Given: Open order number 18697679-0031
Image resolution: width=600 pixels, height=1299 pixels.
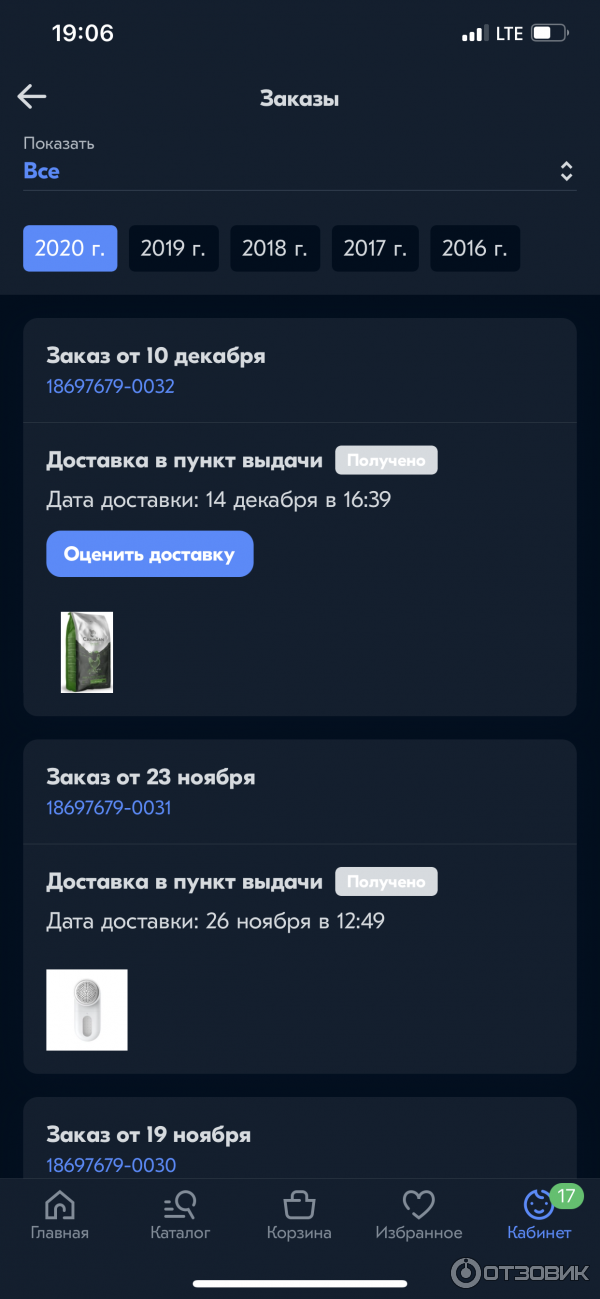Looking at the screenshot, I should 108,807.
